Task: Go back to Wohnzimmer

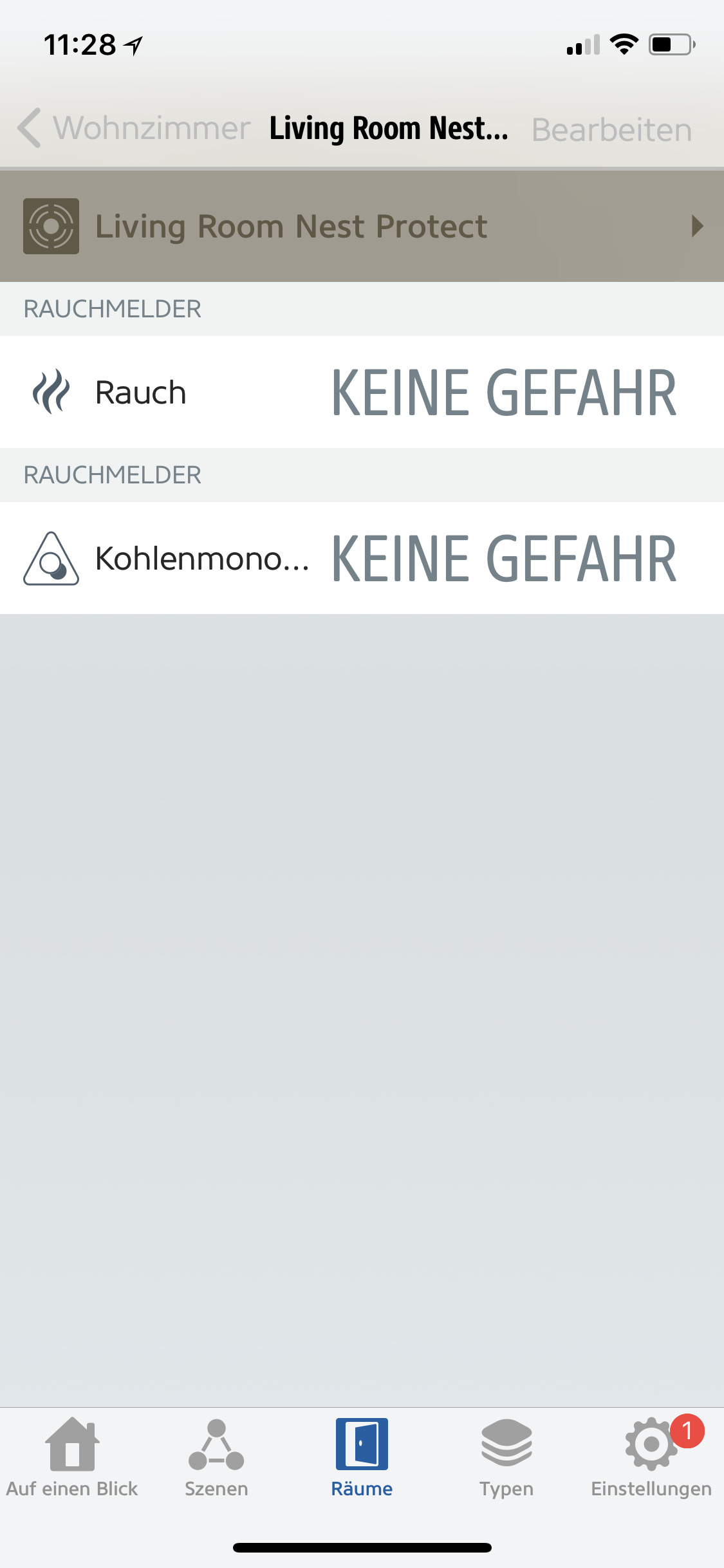Action: [x=134, y=128]
